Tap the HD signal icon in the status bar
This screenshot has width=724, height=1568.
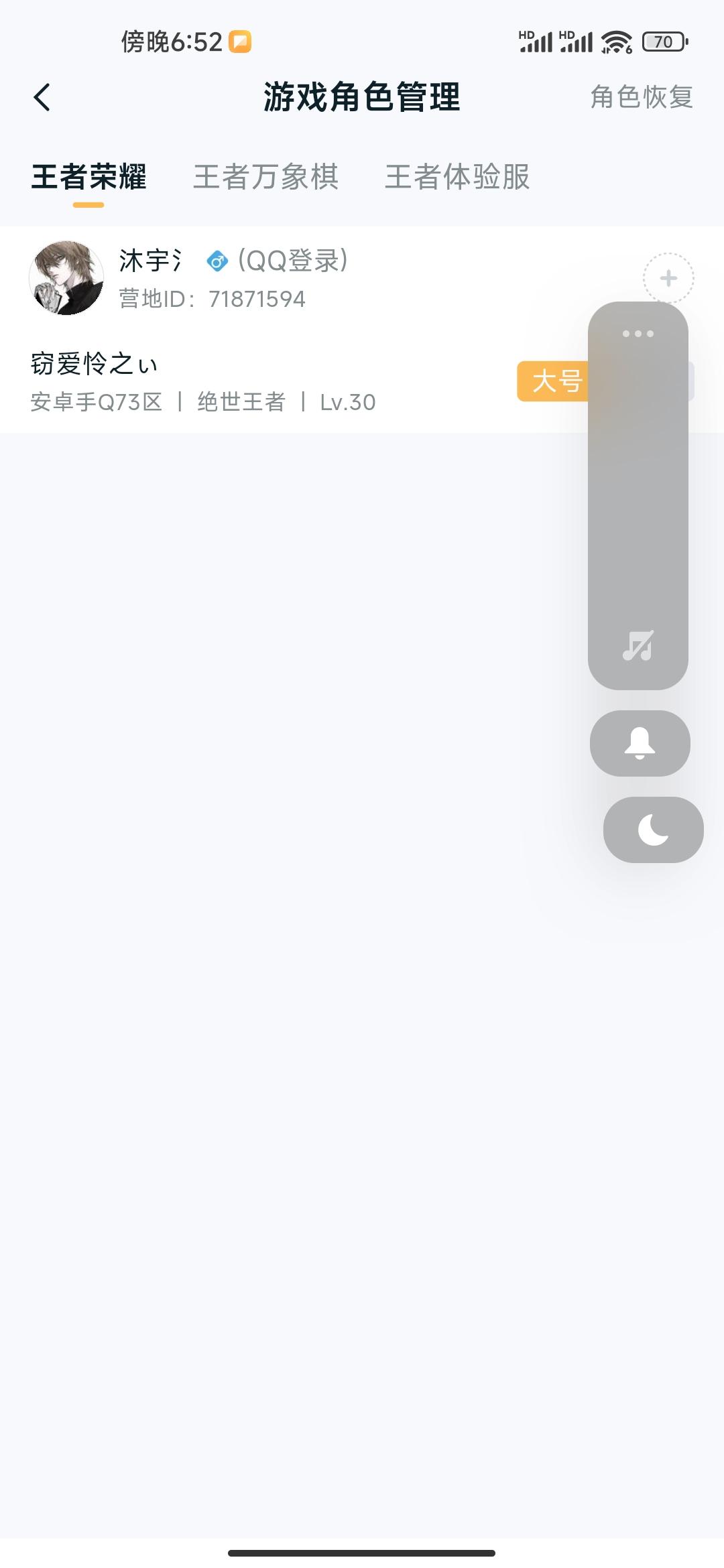[536, 40]
